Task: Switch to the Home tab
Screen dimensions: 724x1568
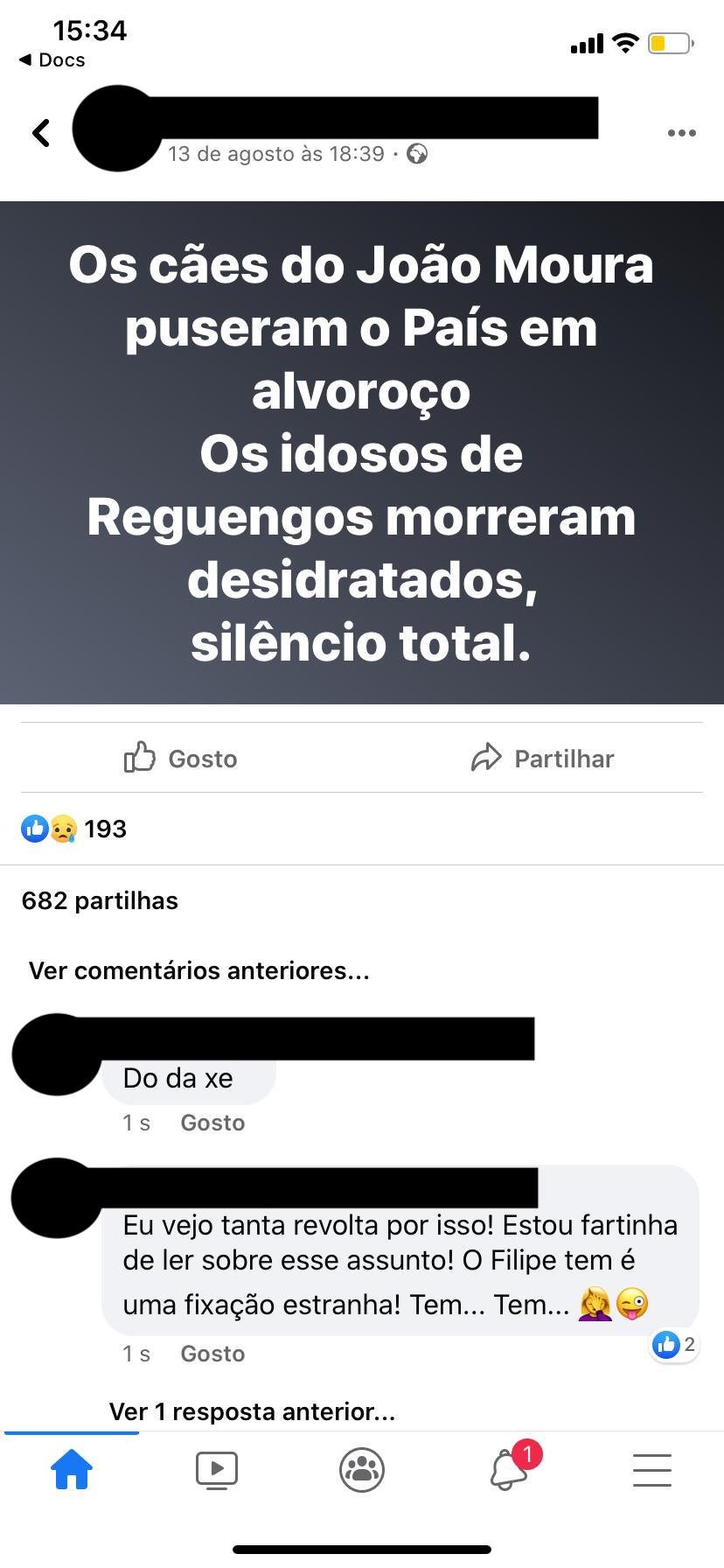Action: pyautogui.click(x=72, y=1469)
